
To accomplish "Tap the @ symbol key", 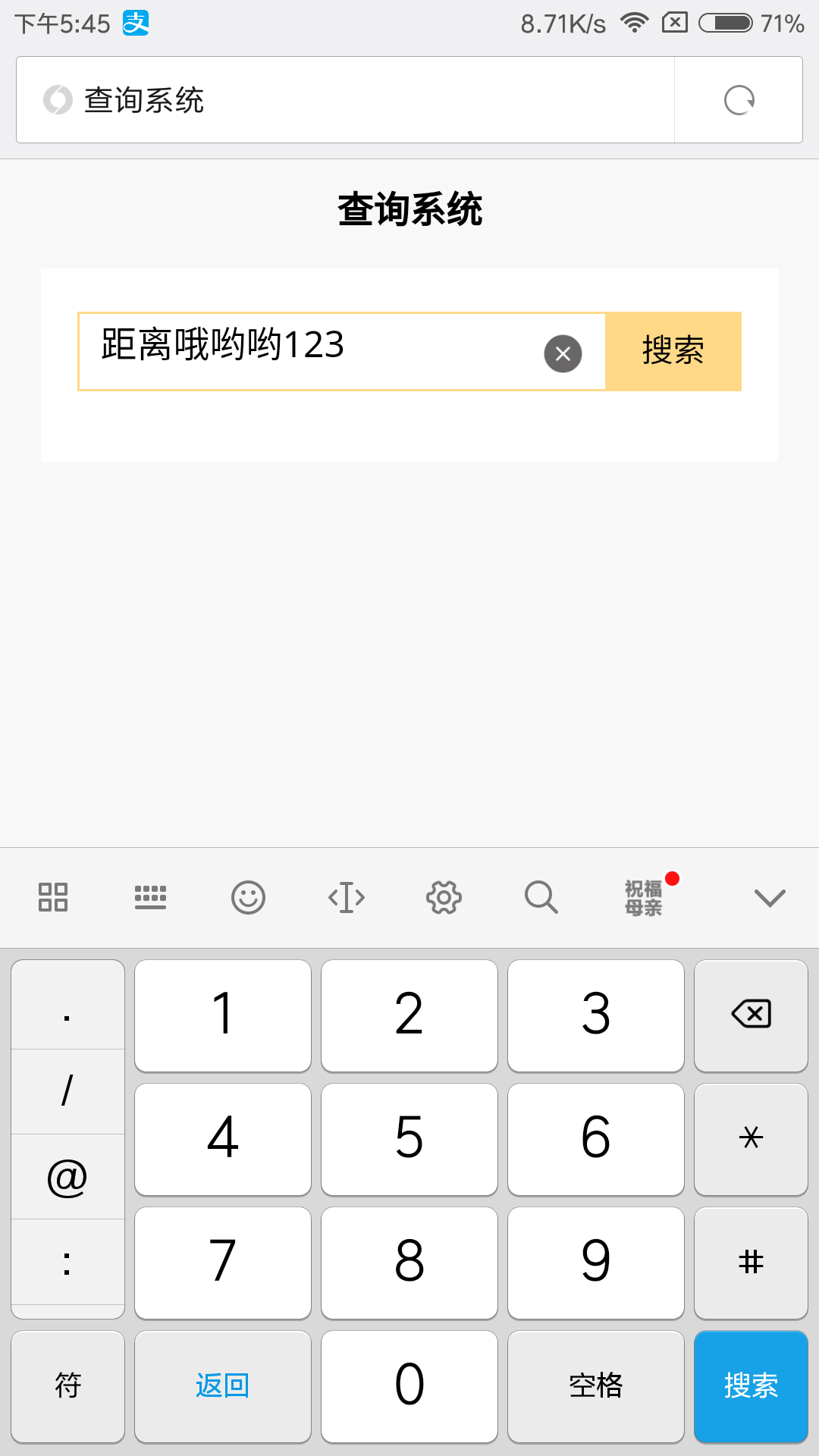I will click(x=67, y=1177).
